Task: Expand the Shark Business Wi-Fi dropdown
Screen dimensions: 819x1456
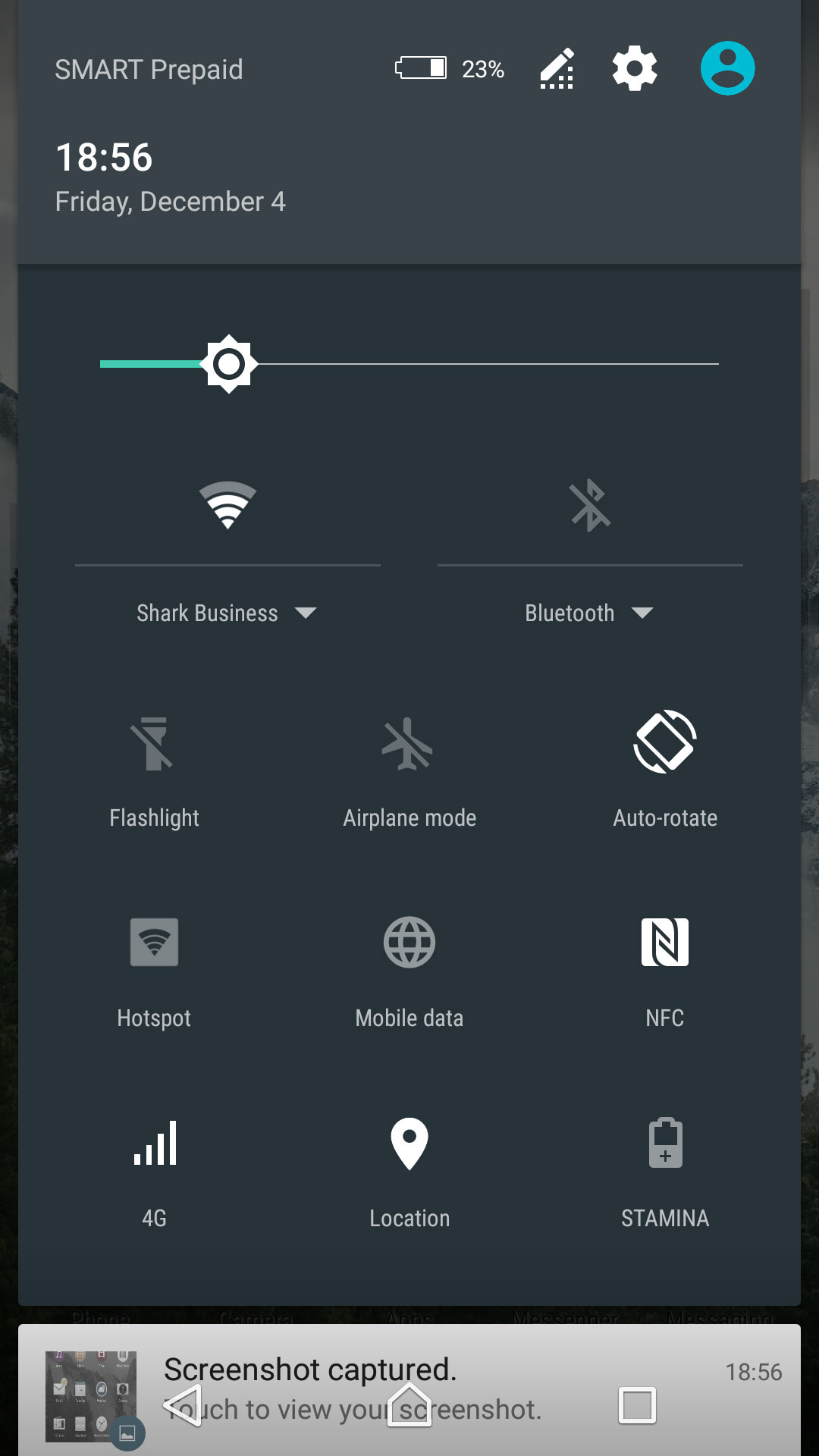Action: (227, 613)
